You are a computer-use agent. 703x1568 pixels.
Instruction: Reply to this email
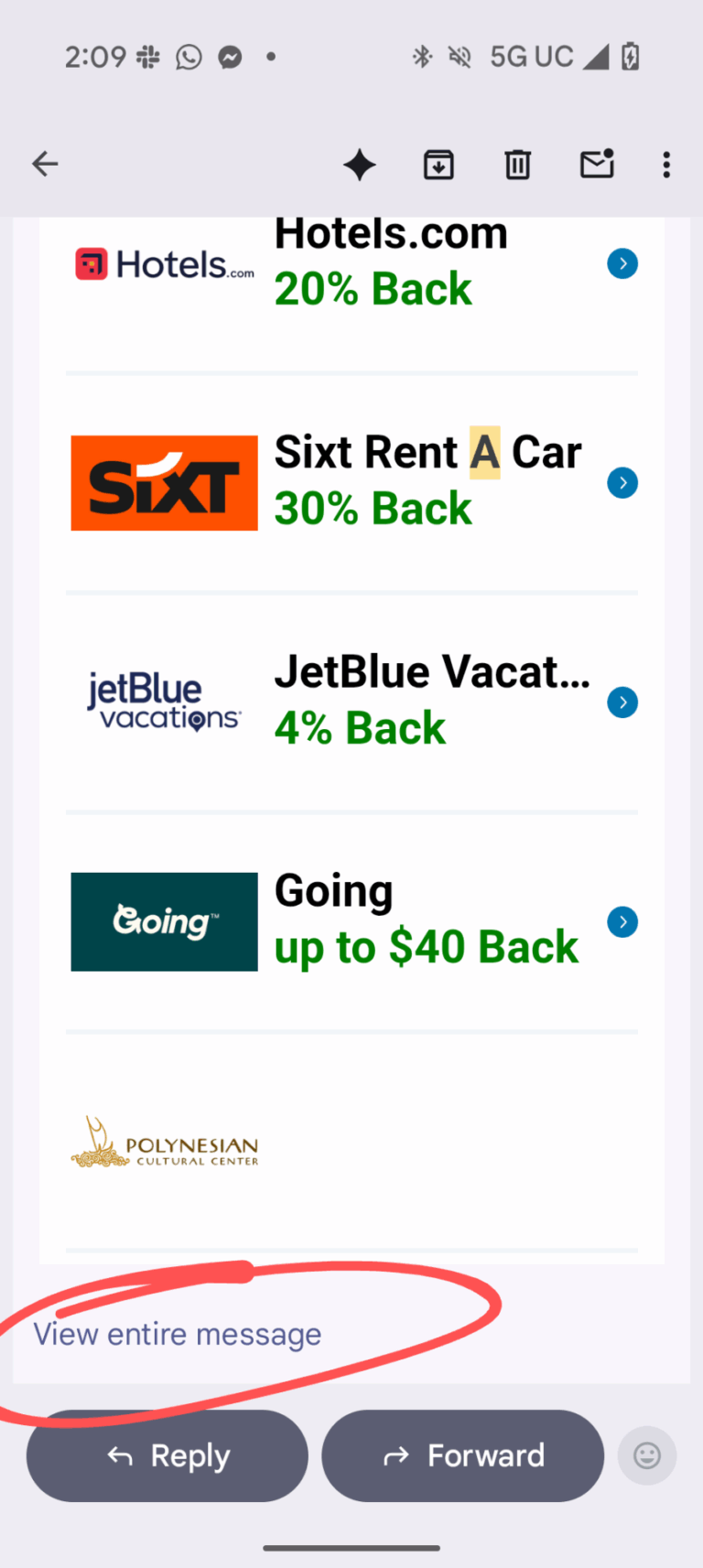(167, 1455)
